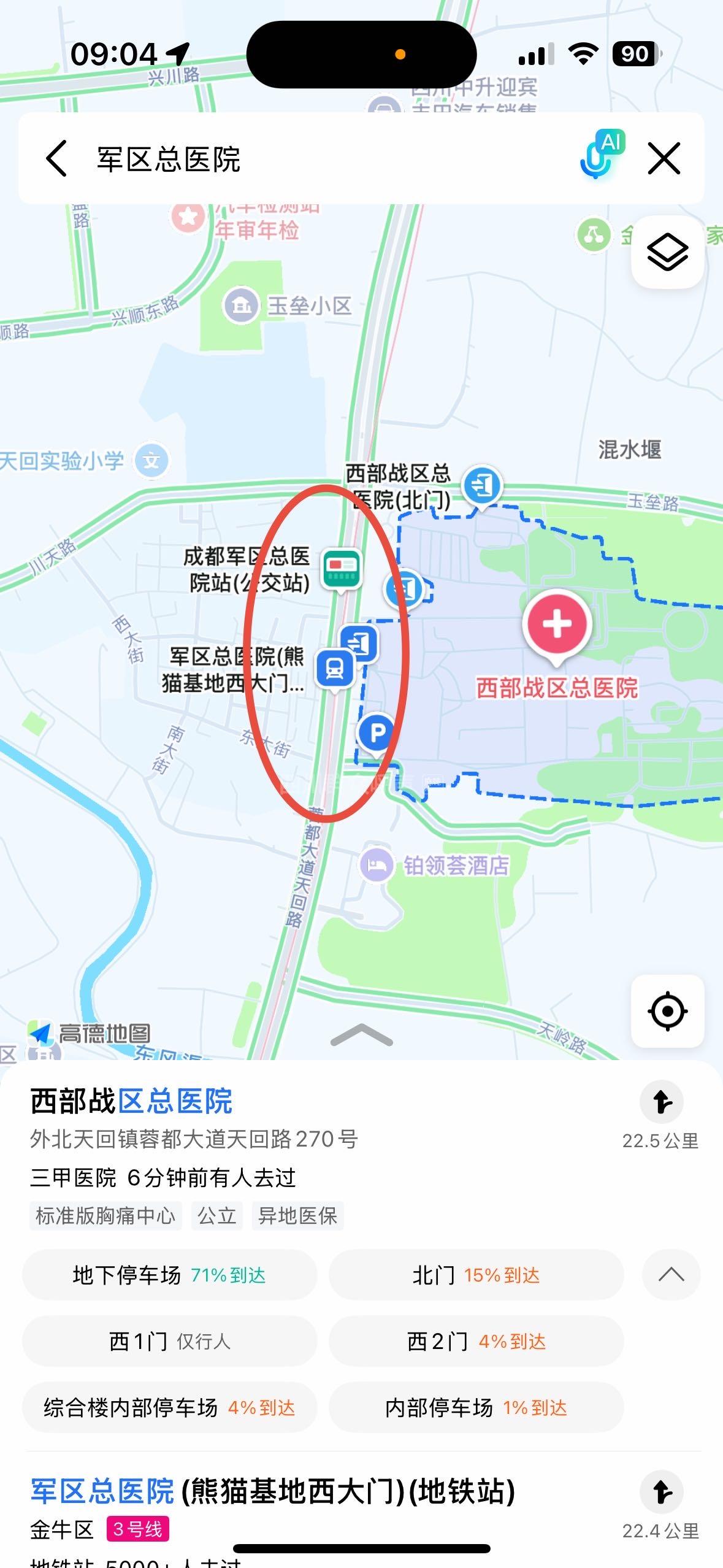Navigate to 西部战区总医院, 22.5公里
The height and width of the screenshot is (1568, 723).
(661, 1102)
